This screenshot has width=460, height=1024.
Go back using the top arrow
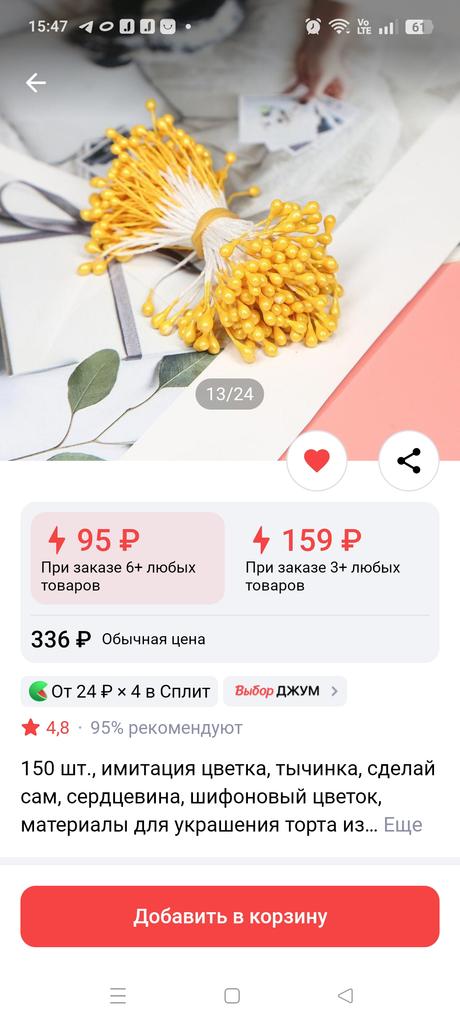36,82
